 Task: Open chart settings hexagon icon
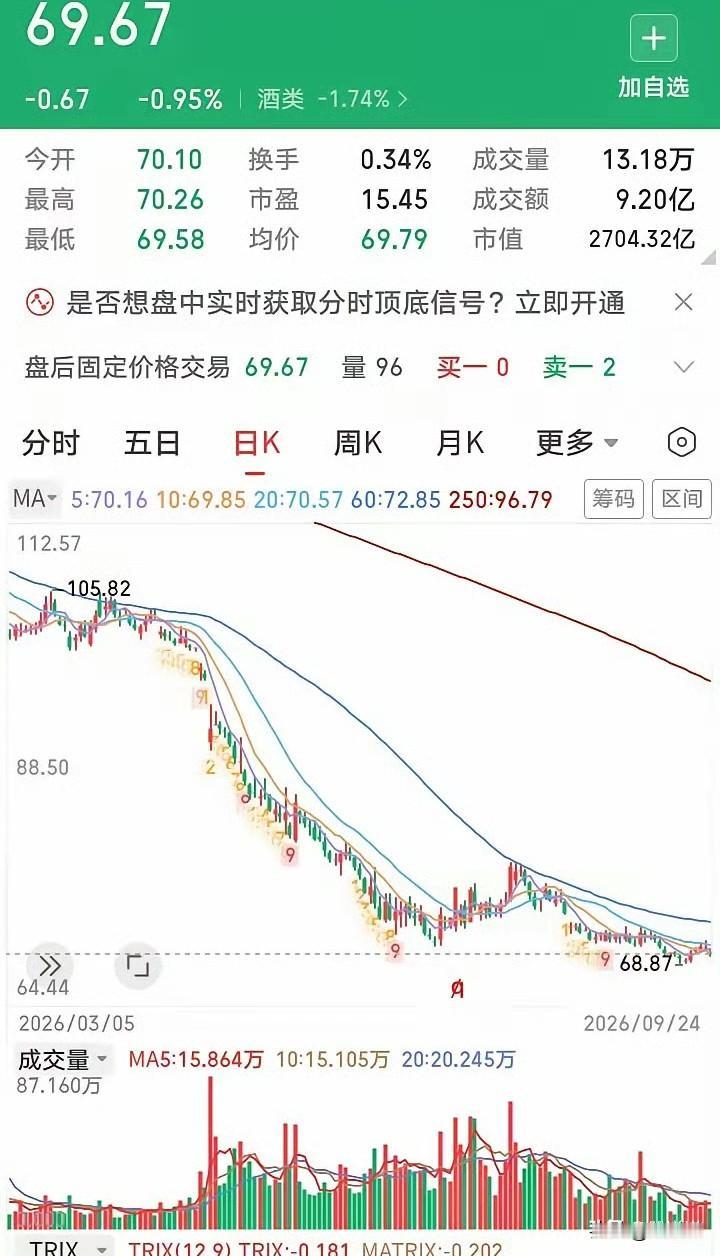(x=681, y=442)
